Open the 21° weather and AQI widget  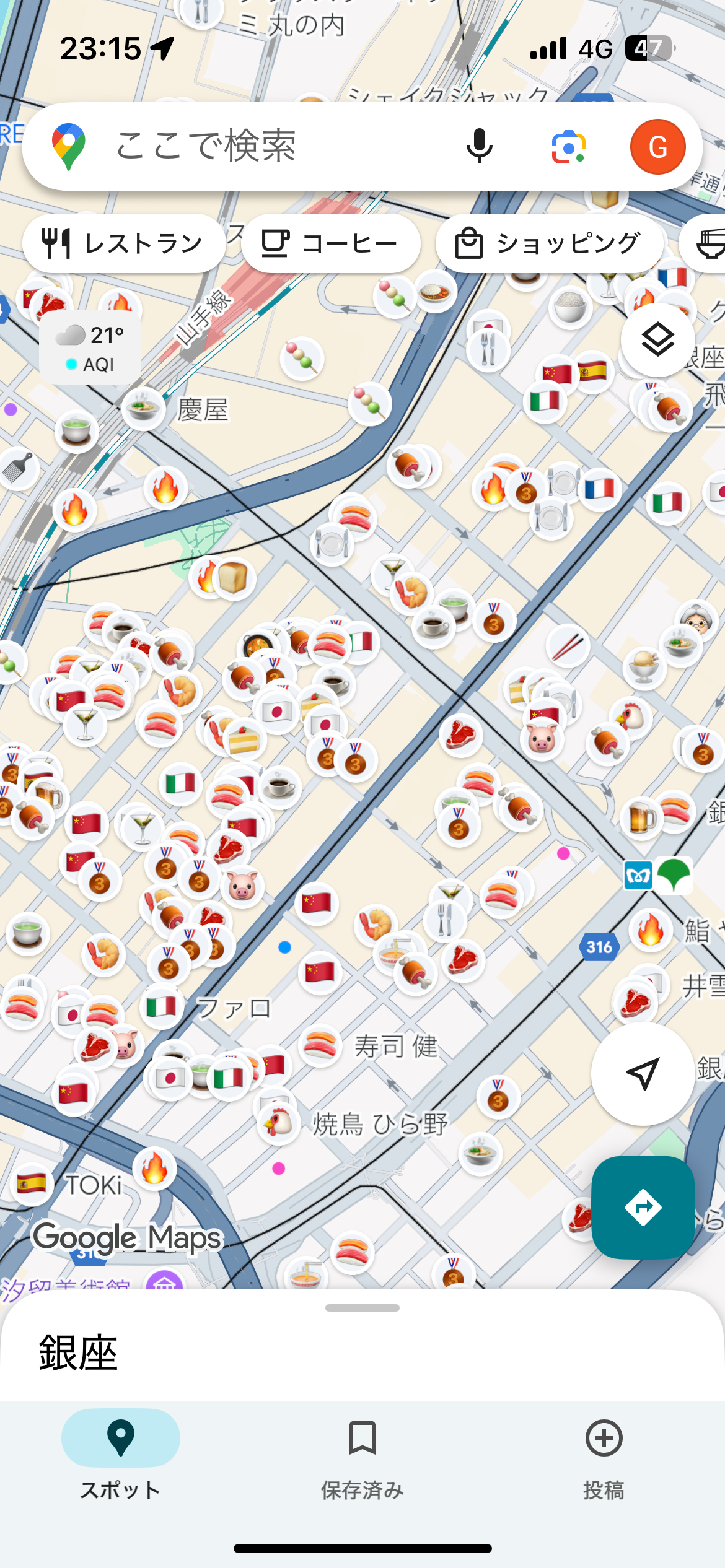pyautogui.click(x=90, y=349)
